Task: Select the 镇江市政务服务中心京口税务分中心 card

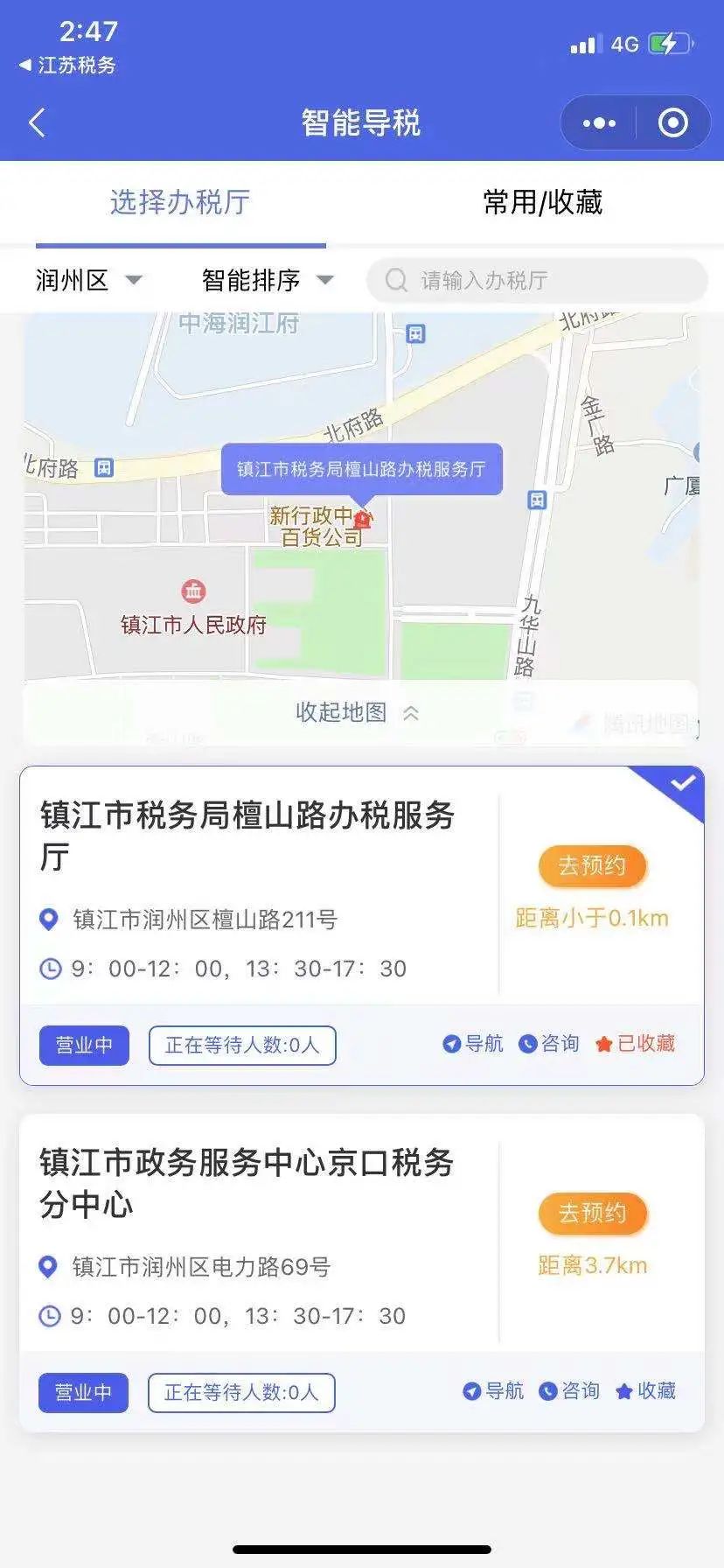Action: tap(362, 1272)
